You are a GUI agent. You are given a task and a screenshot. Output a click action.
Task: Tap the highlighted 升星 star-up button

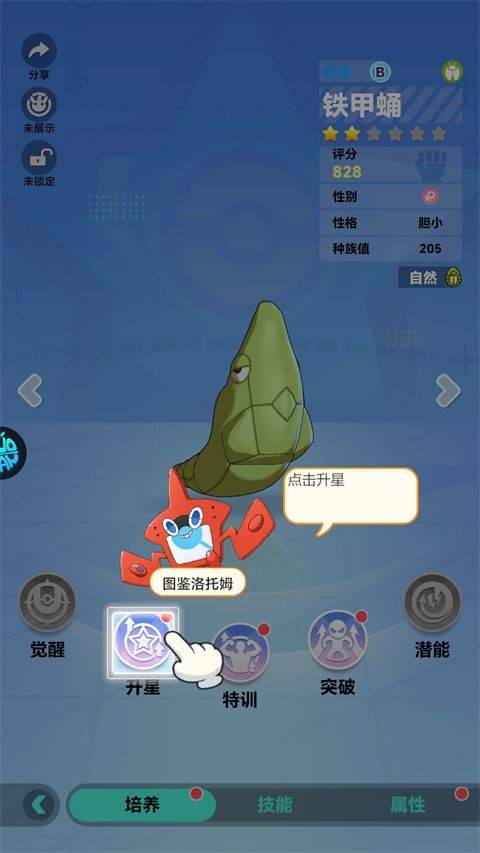[143, 642]
